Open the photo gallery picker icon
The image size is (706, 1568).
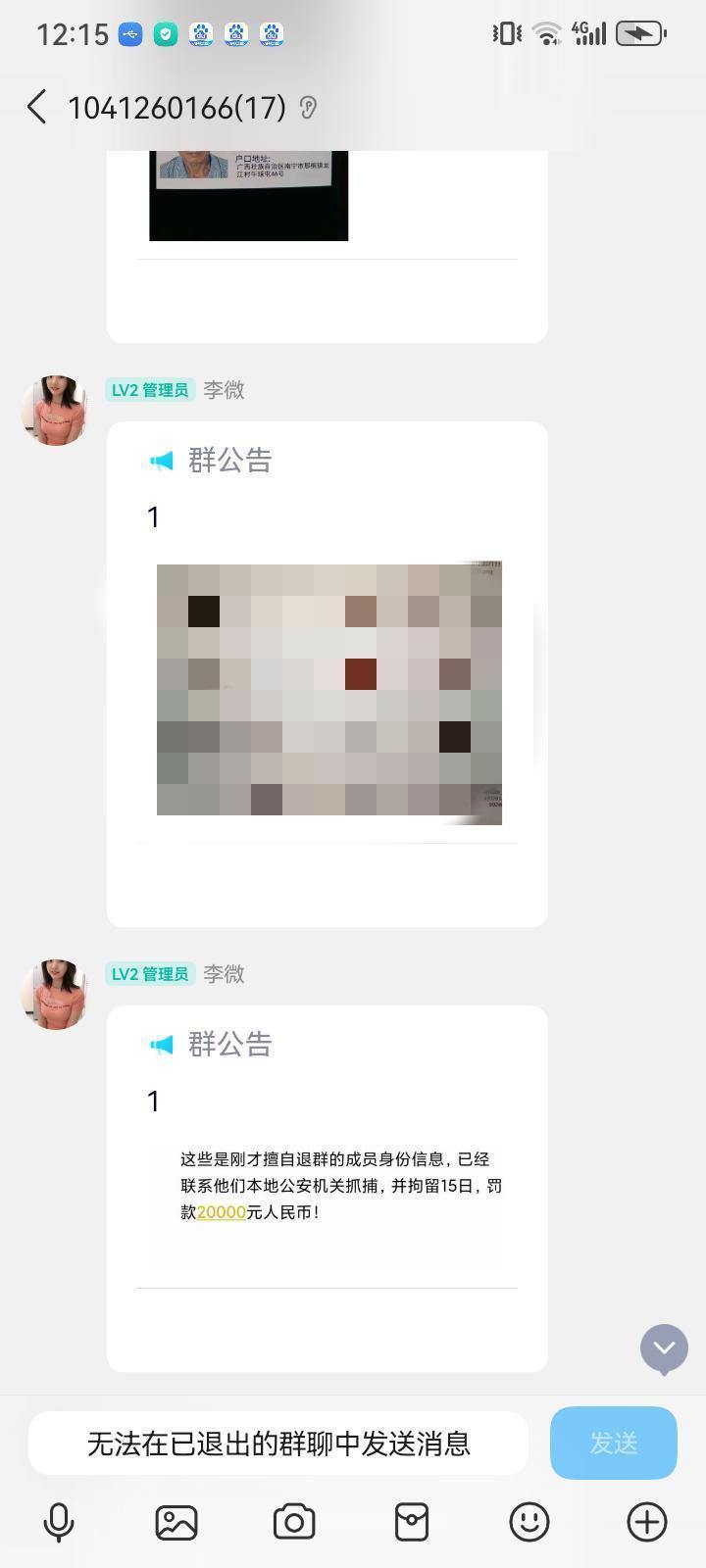[176, 1522]
